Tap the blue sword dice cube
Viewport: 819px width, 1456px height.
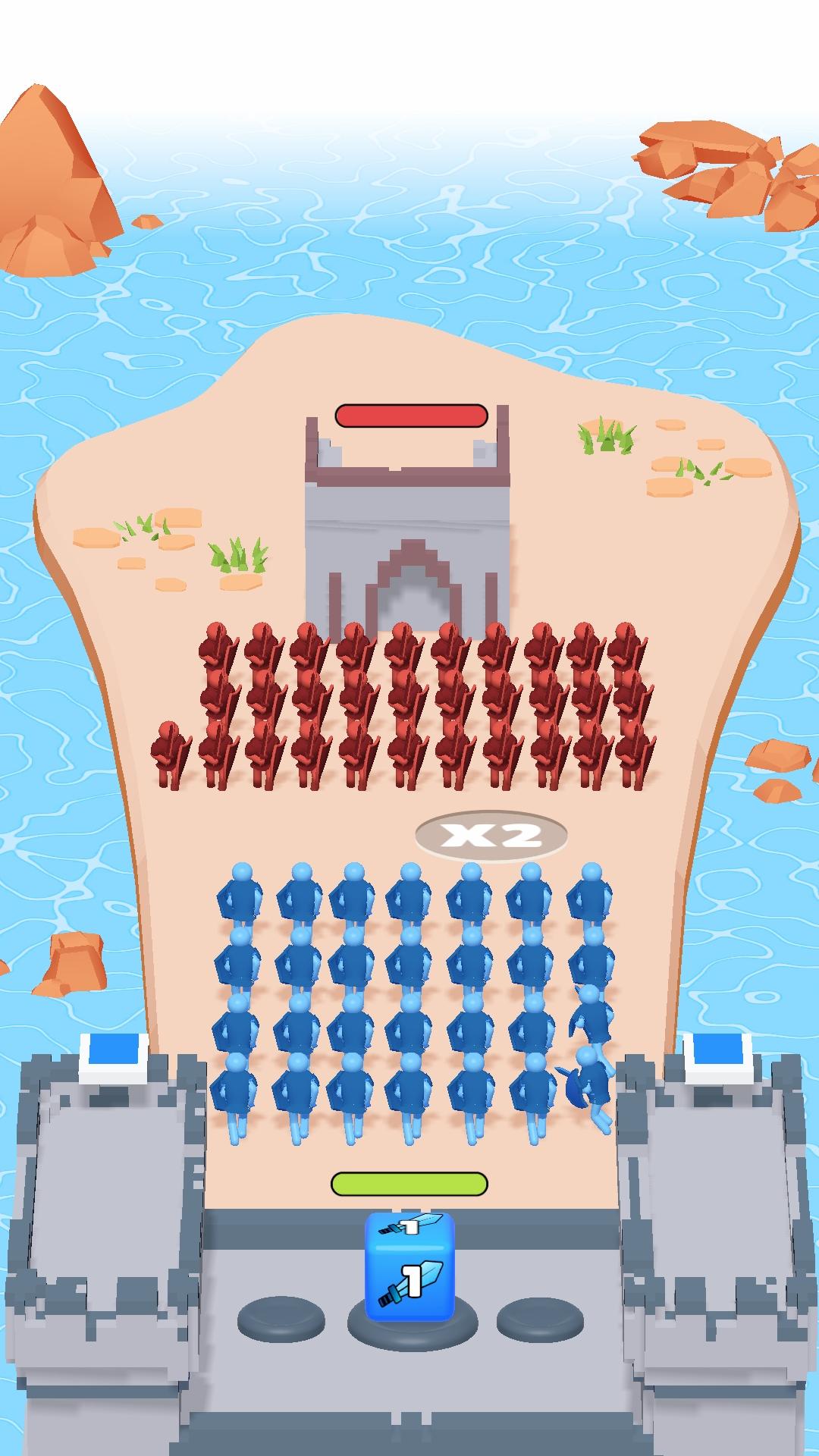[x=410, y=1274]
